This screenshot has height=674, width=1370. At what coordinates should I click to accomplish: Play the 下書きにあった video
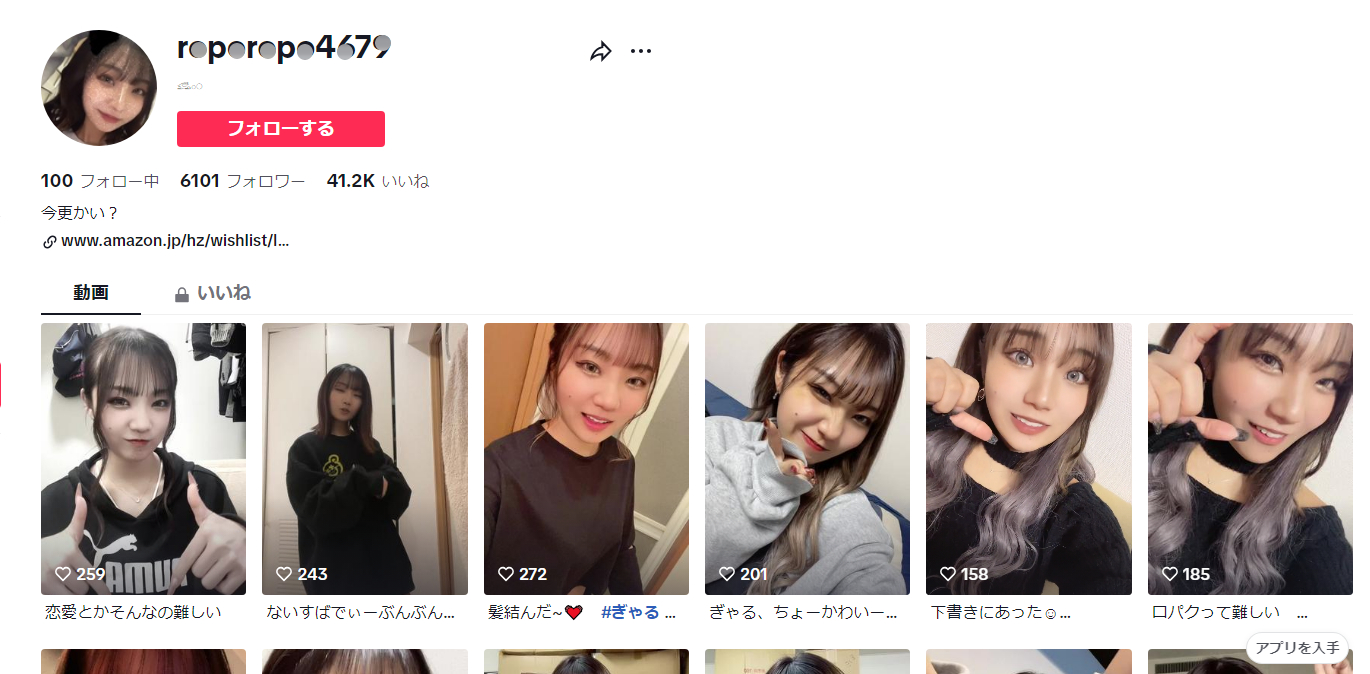[x=1028, y=458]
